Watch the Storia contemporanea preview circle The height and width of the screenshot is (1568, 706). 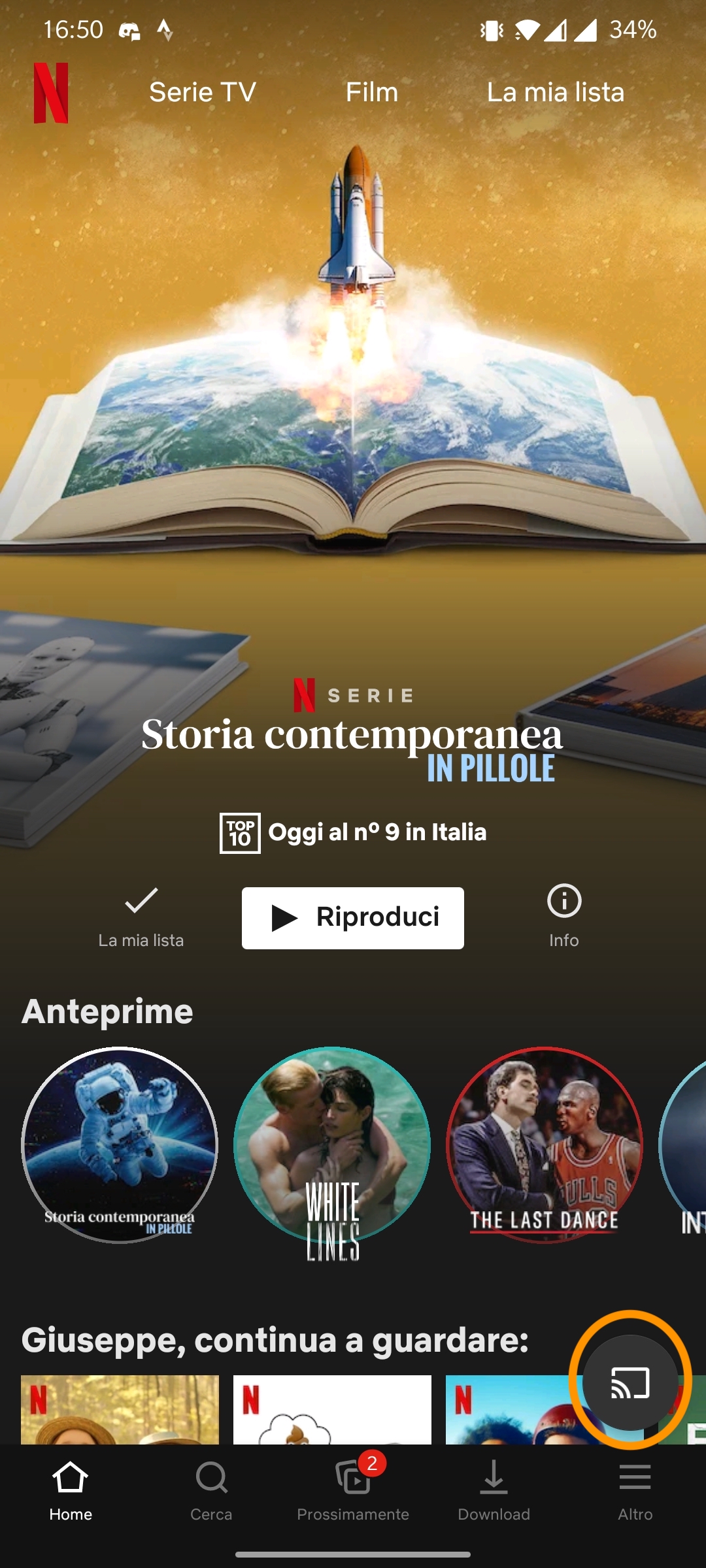pyautogui.click(x=120, y=1145)
